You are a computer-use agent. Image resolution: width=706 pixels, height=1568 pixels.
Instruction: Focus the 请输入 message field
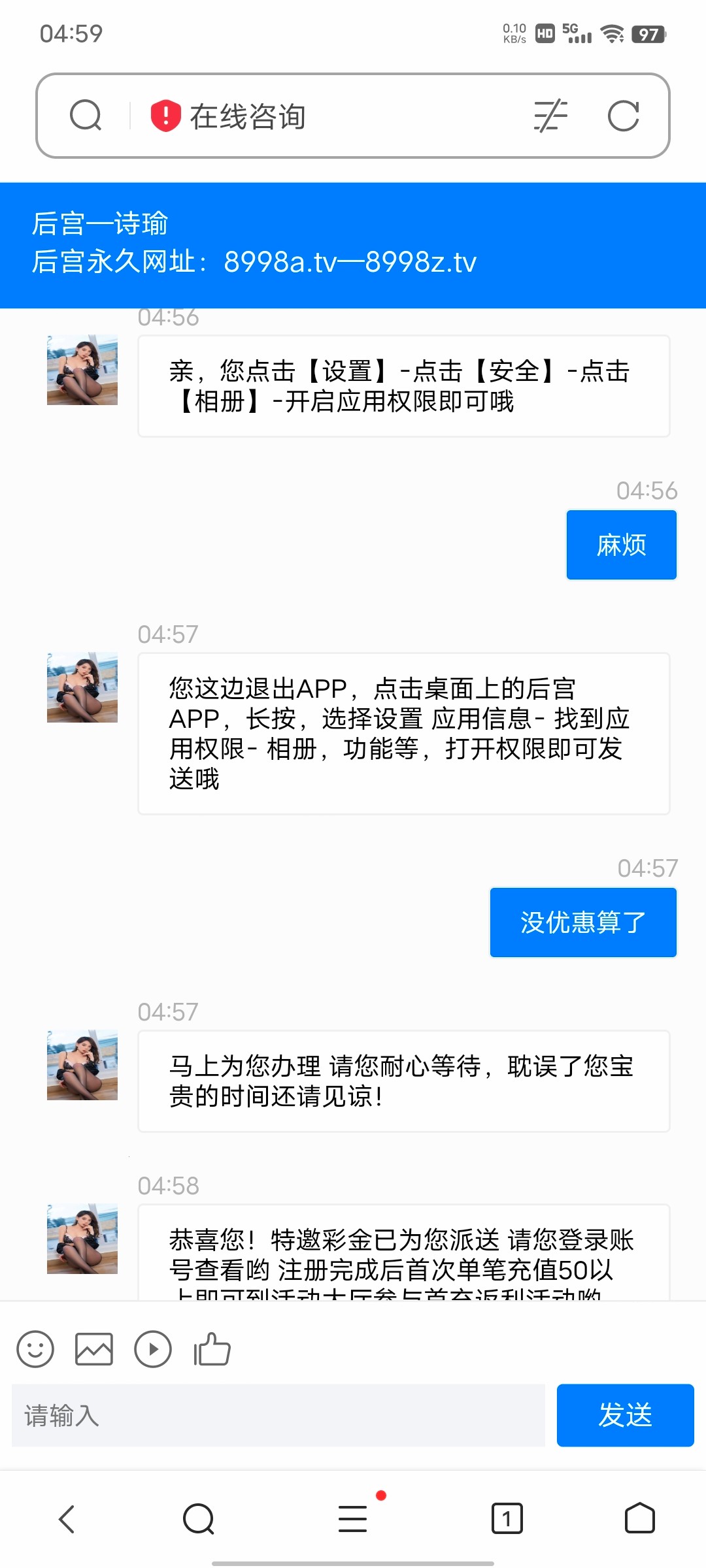278,1415
